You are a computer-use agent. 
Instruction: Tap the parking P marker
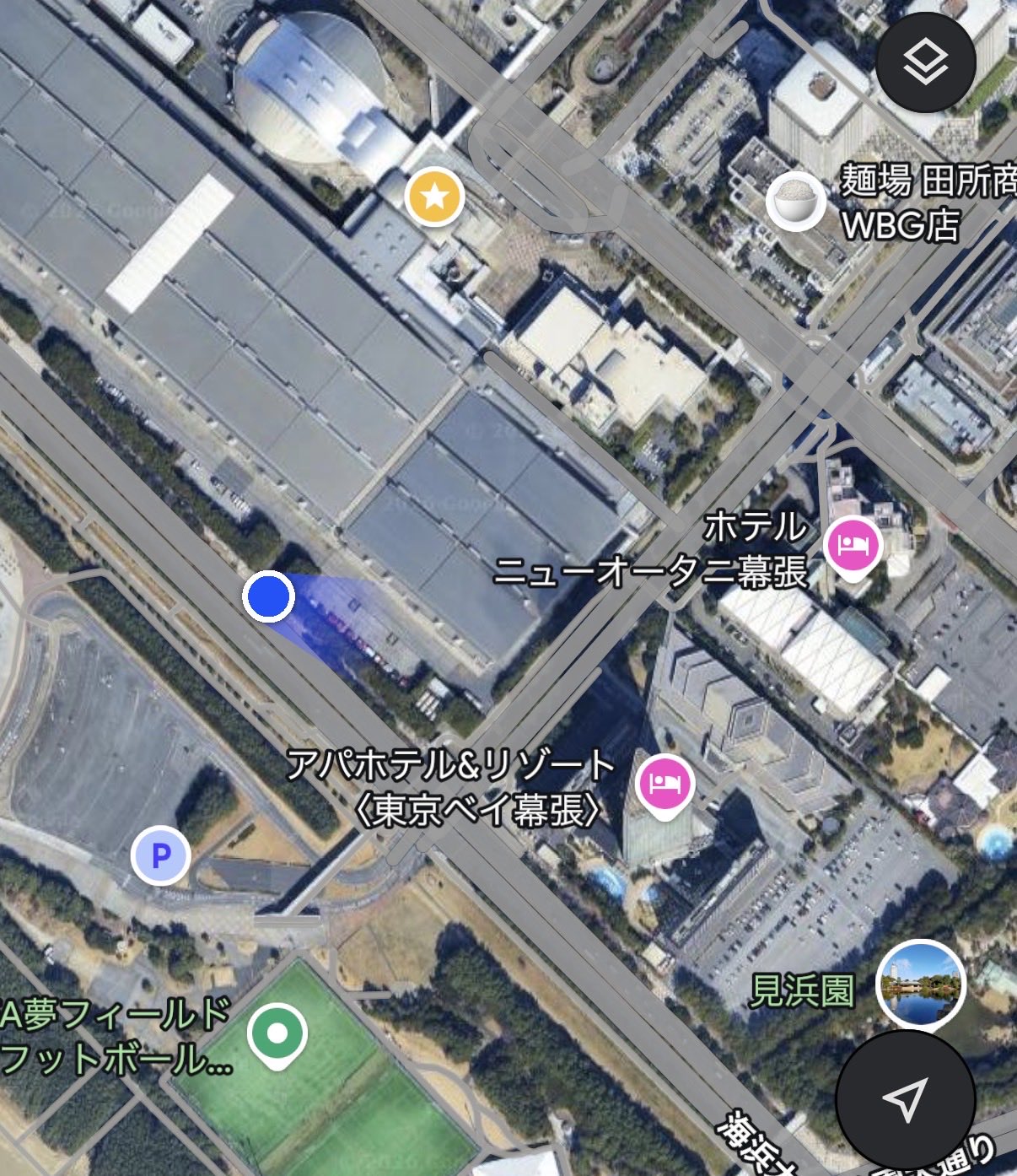[x=161, y=857]
